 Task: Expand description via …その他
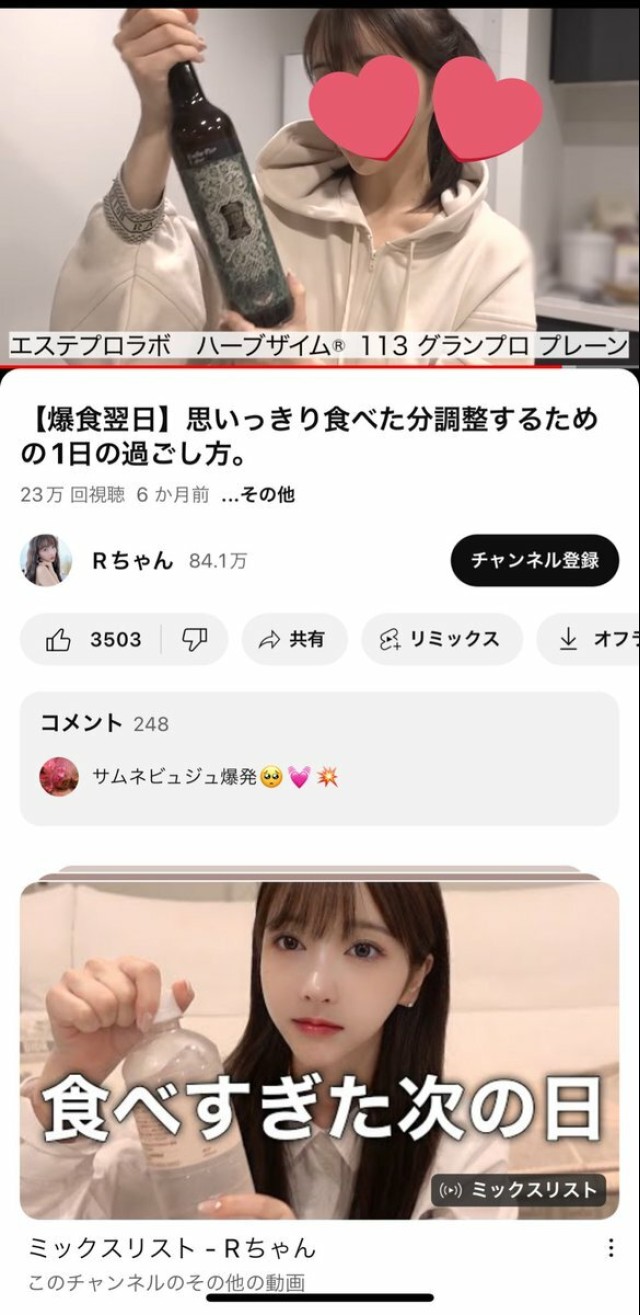(258, 495)
